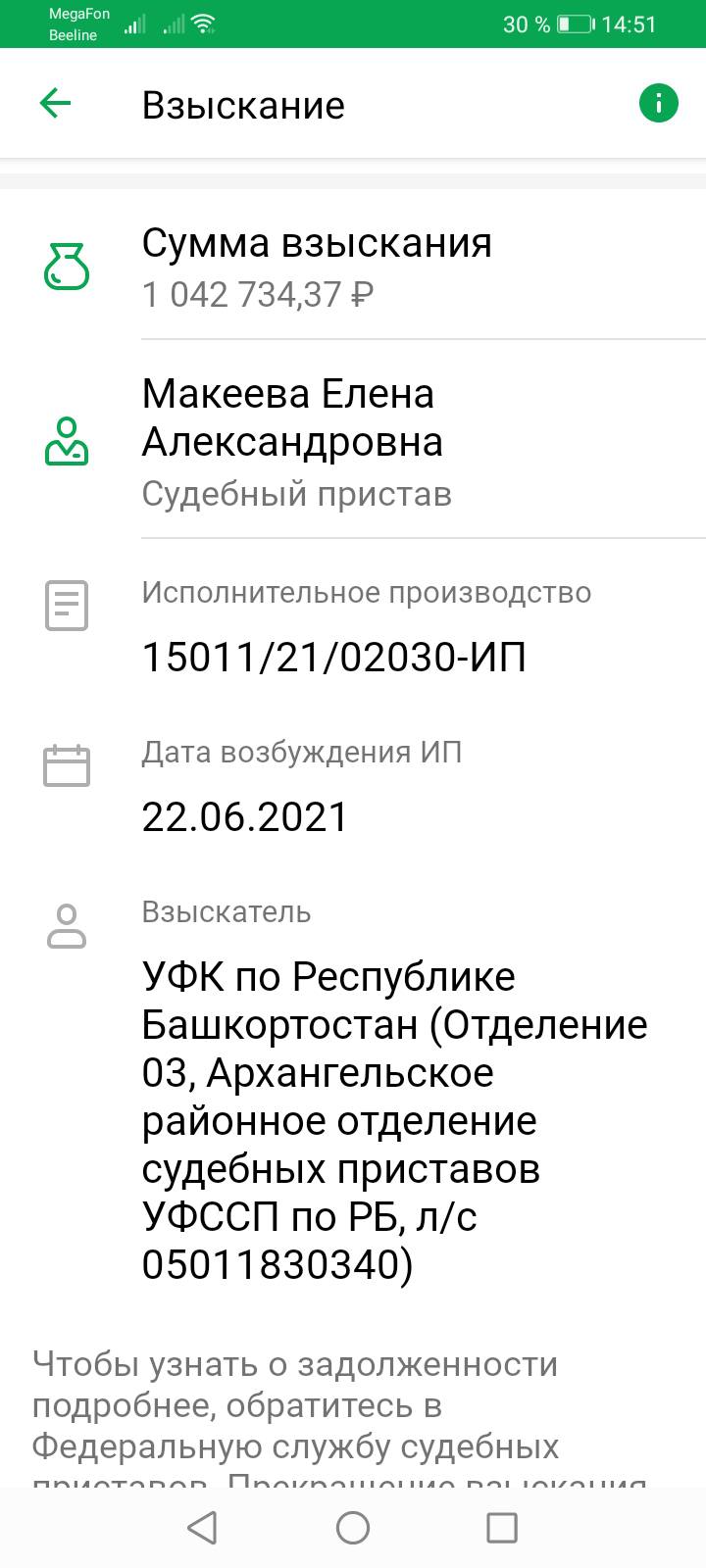
Task: Tap the money bag icon beside Сумма взыскания
Action: click(x=67, y=267)
